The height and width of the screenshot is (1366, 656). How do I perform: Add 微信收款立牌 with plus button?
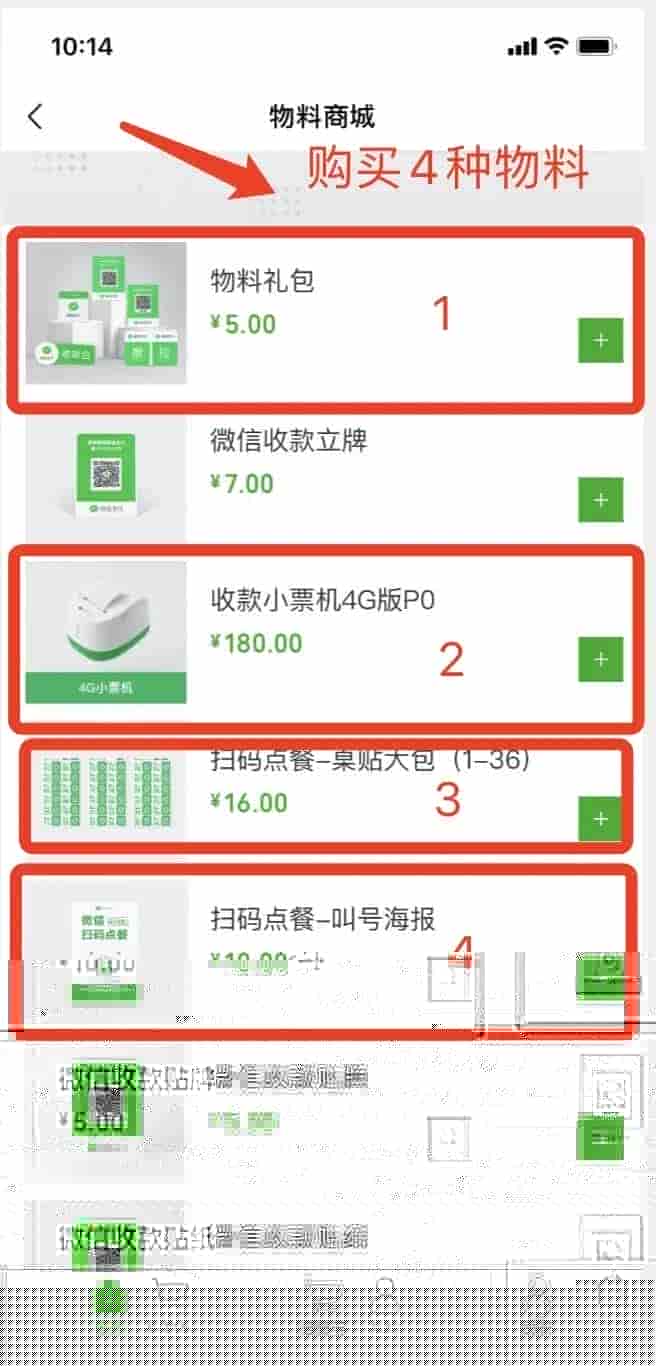coord(600,499)
